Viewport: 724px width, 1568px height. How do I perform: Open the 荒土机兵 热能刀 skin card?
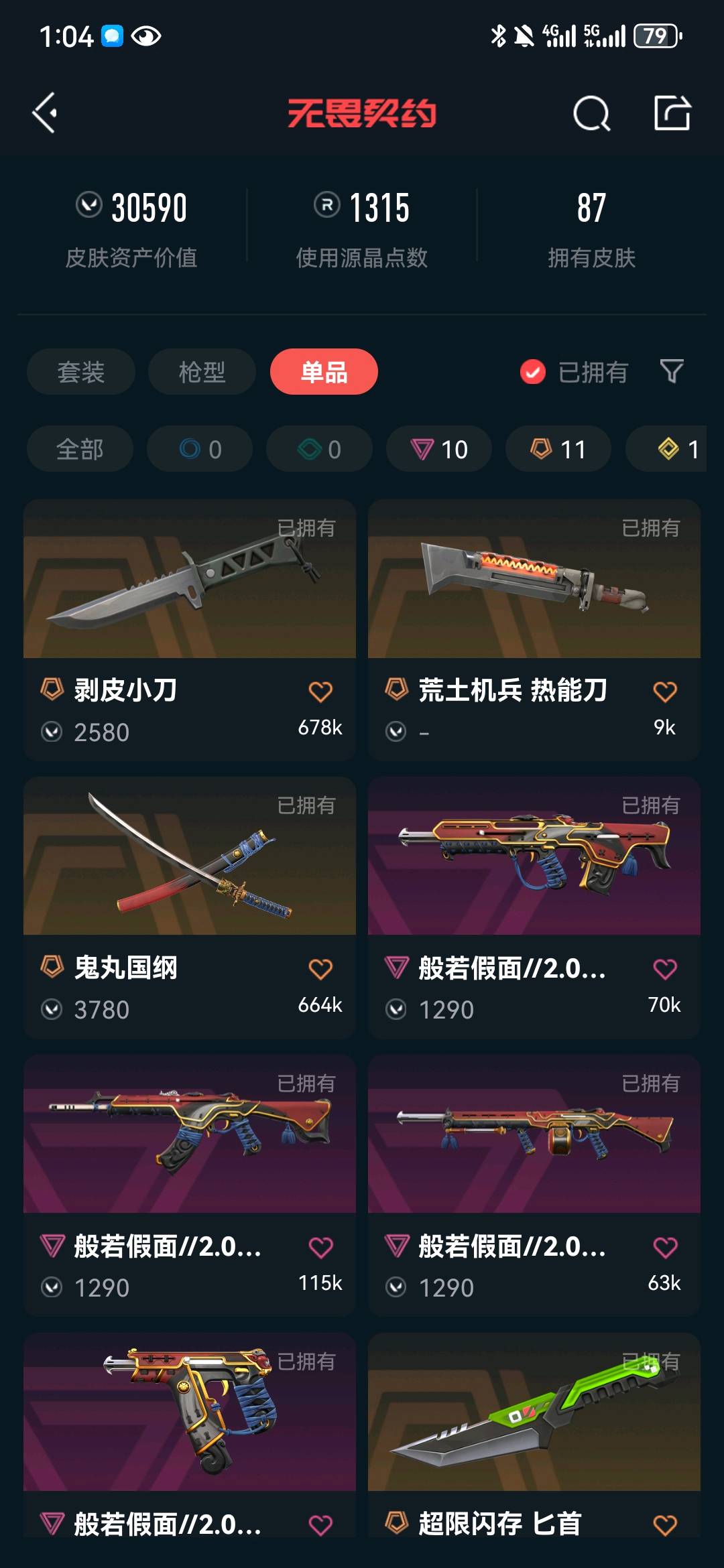click(x=534, y=629)
